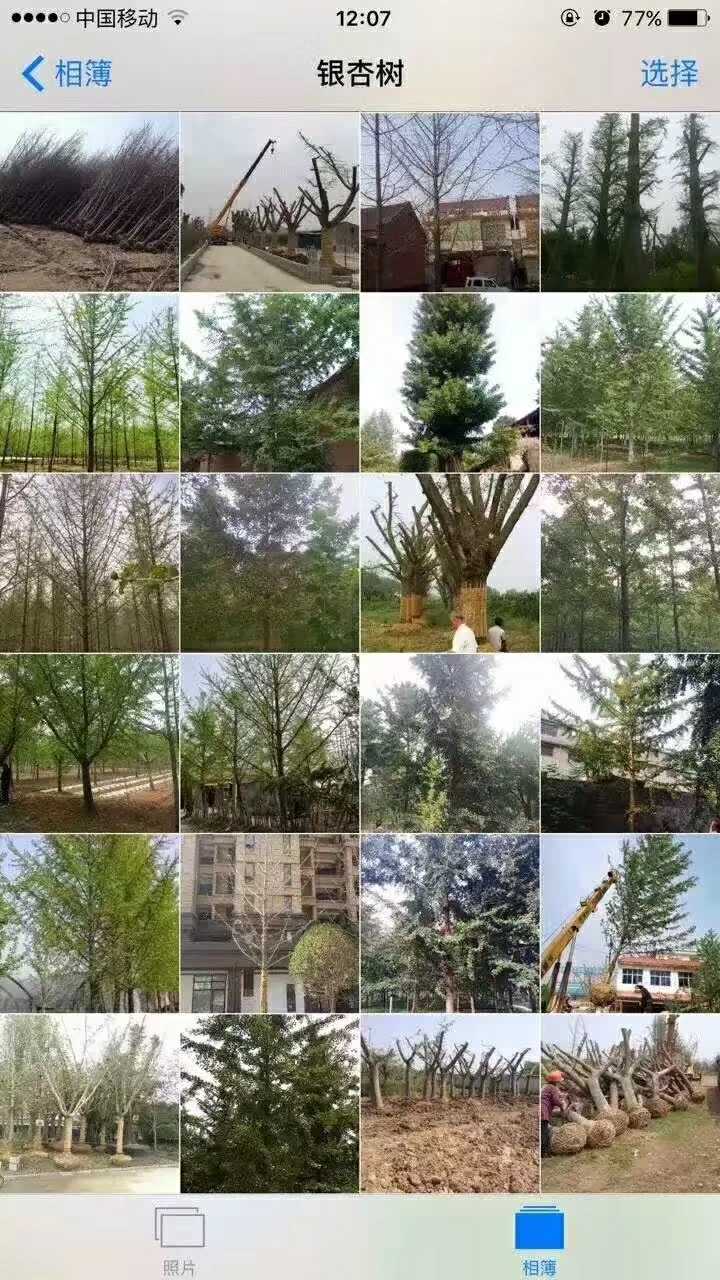Go back to the 相簿 albums list

66,74
